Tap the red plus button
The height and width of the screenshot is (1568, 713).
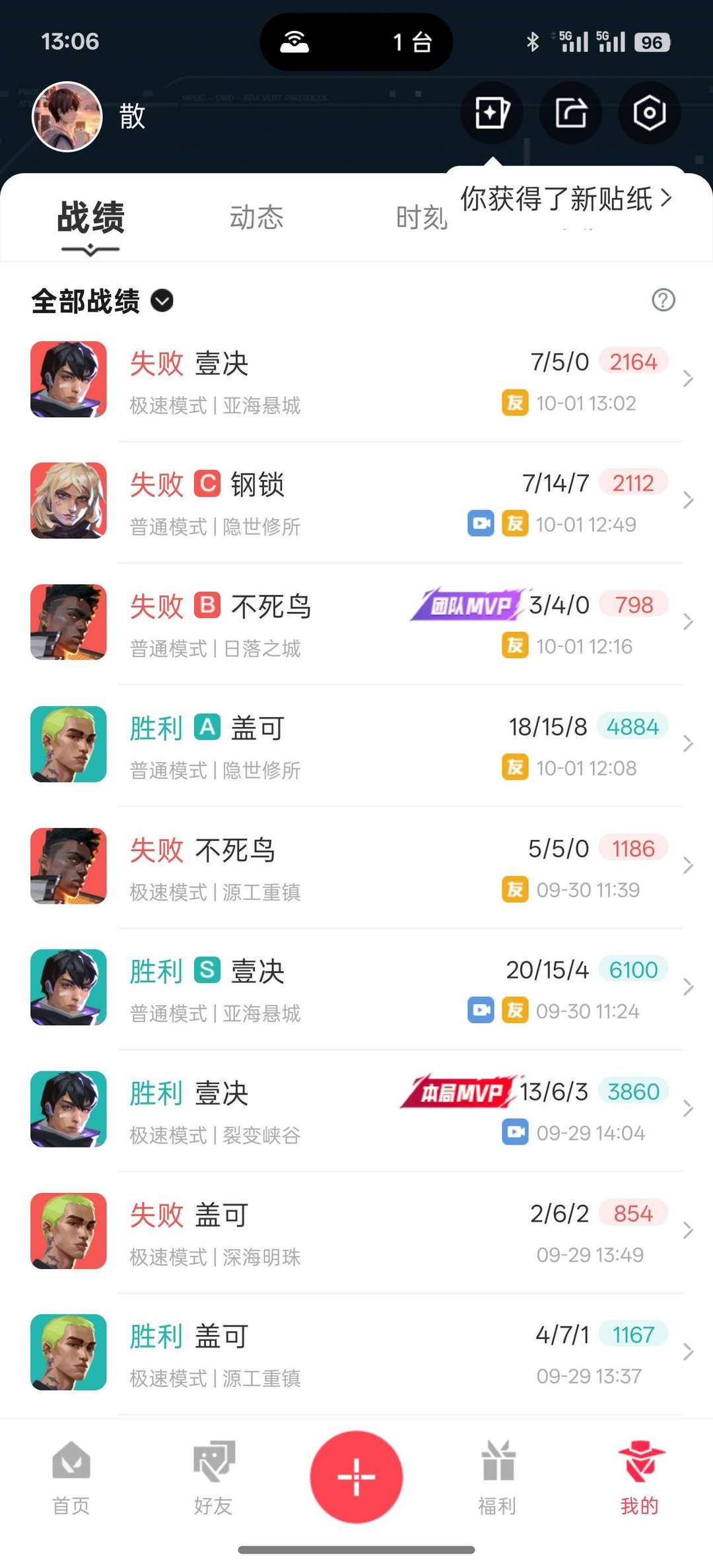point(356,1476)
